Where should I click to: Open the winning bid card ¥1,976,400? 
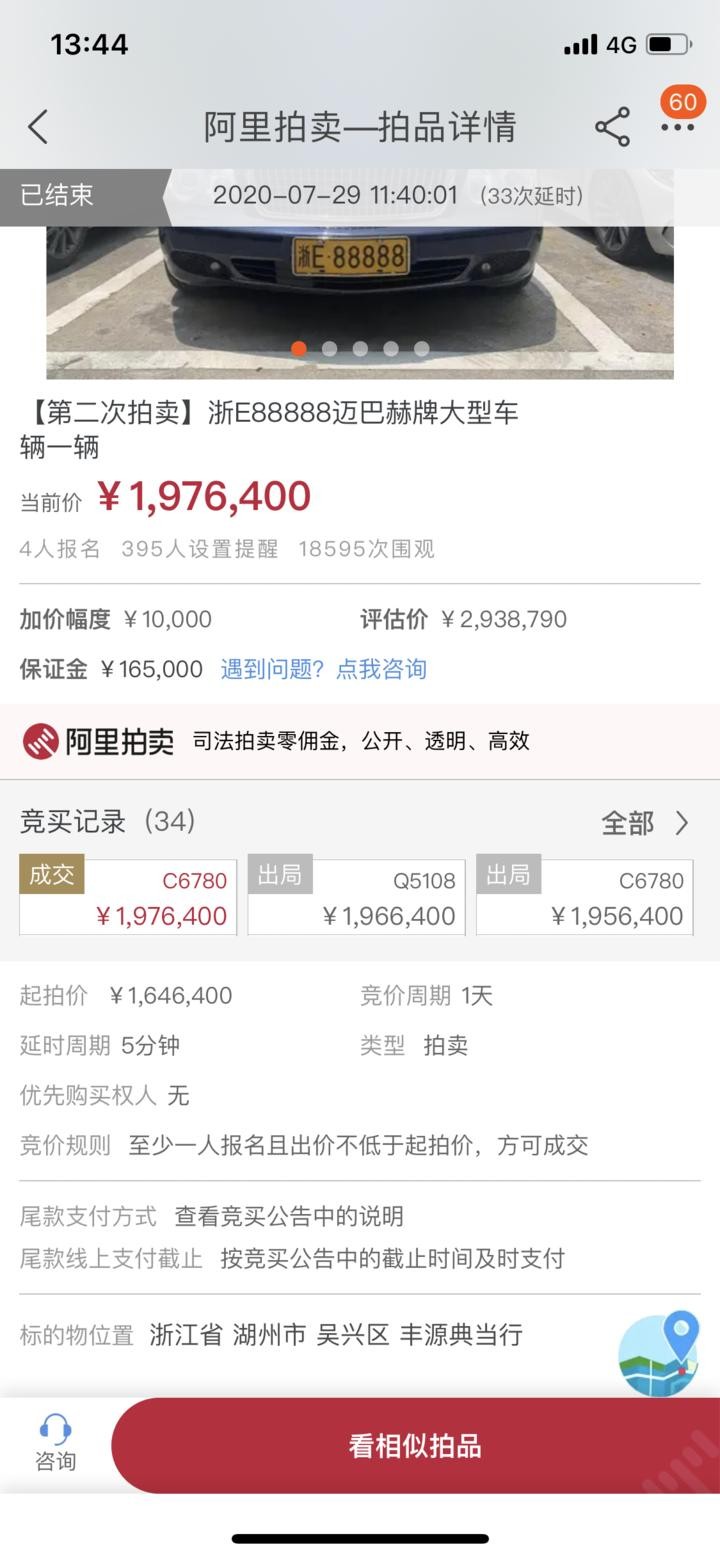point(128,897)
